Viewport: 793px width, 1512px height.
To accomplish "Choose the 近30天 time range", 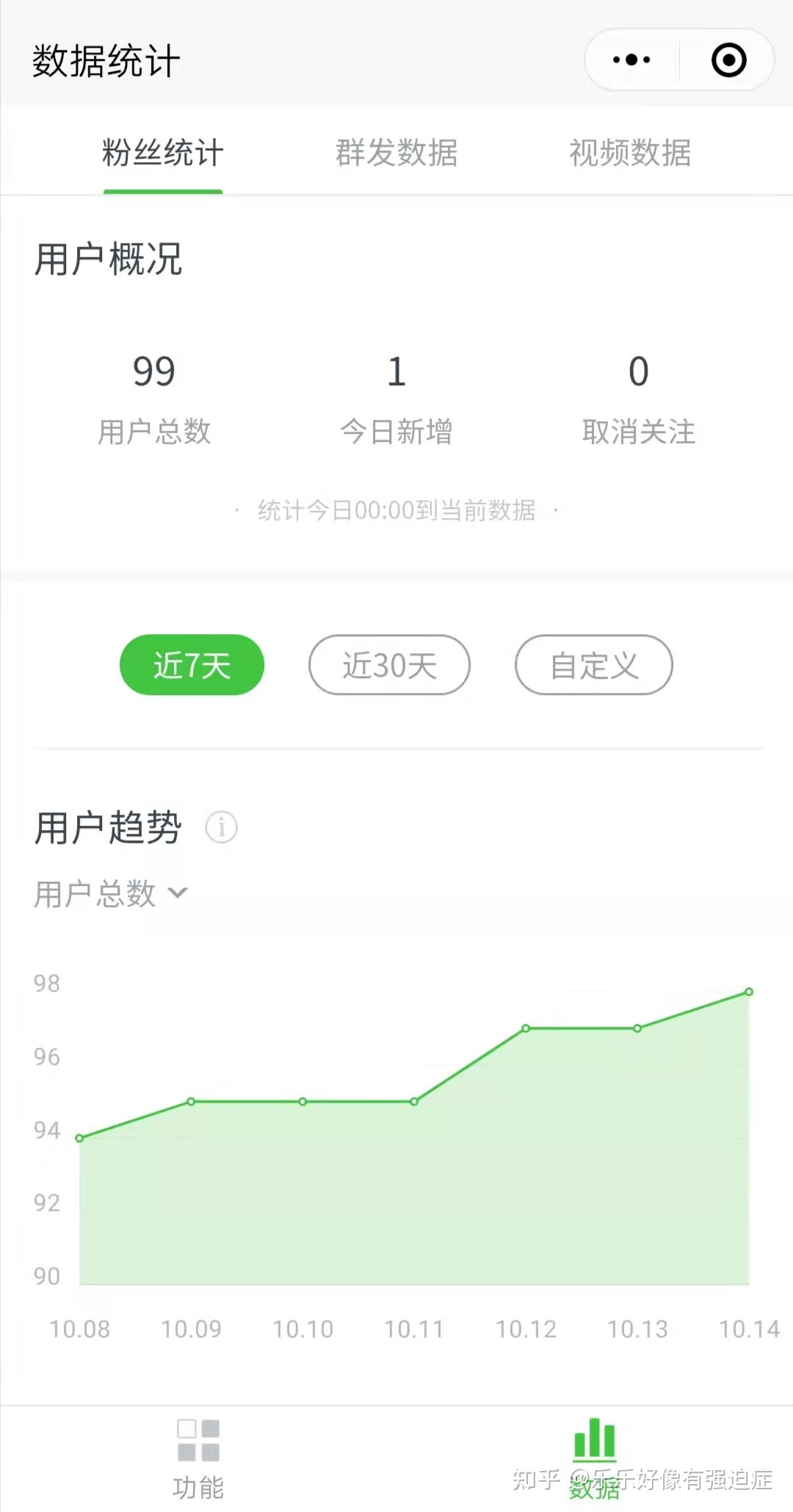I will click(389, 665).
